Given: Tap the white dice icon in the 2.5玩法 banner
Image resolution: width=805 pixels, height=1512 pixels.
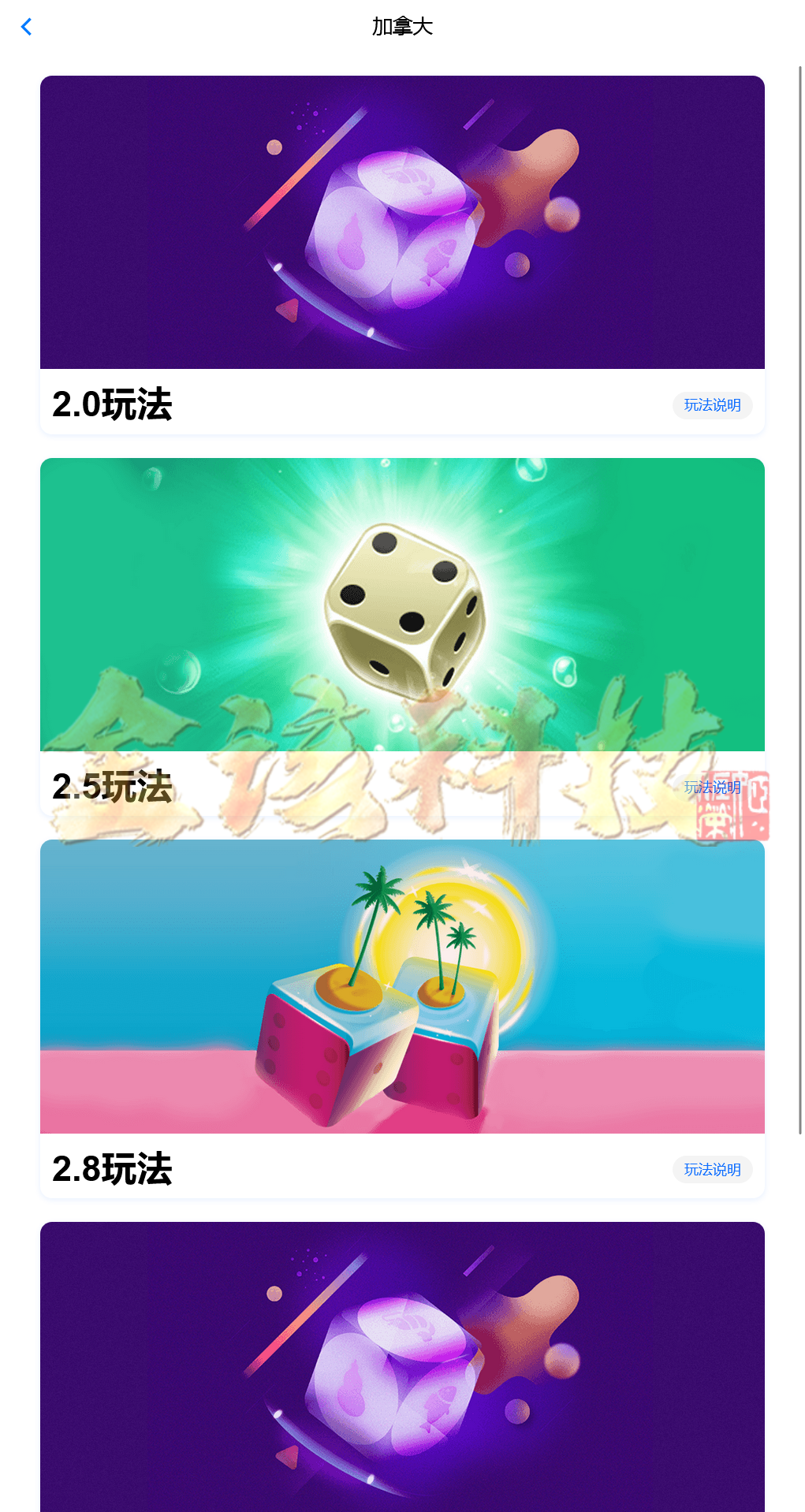Looking at the screenshot, I should tap(404, 603).
